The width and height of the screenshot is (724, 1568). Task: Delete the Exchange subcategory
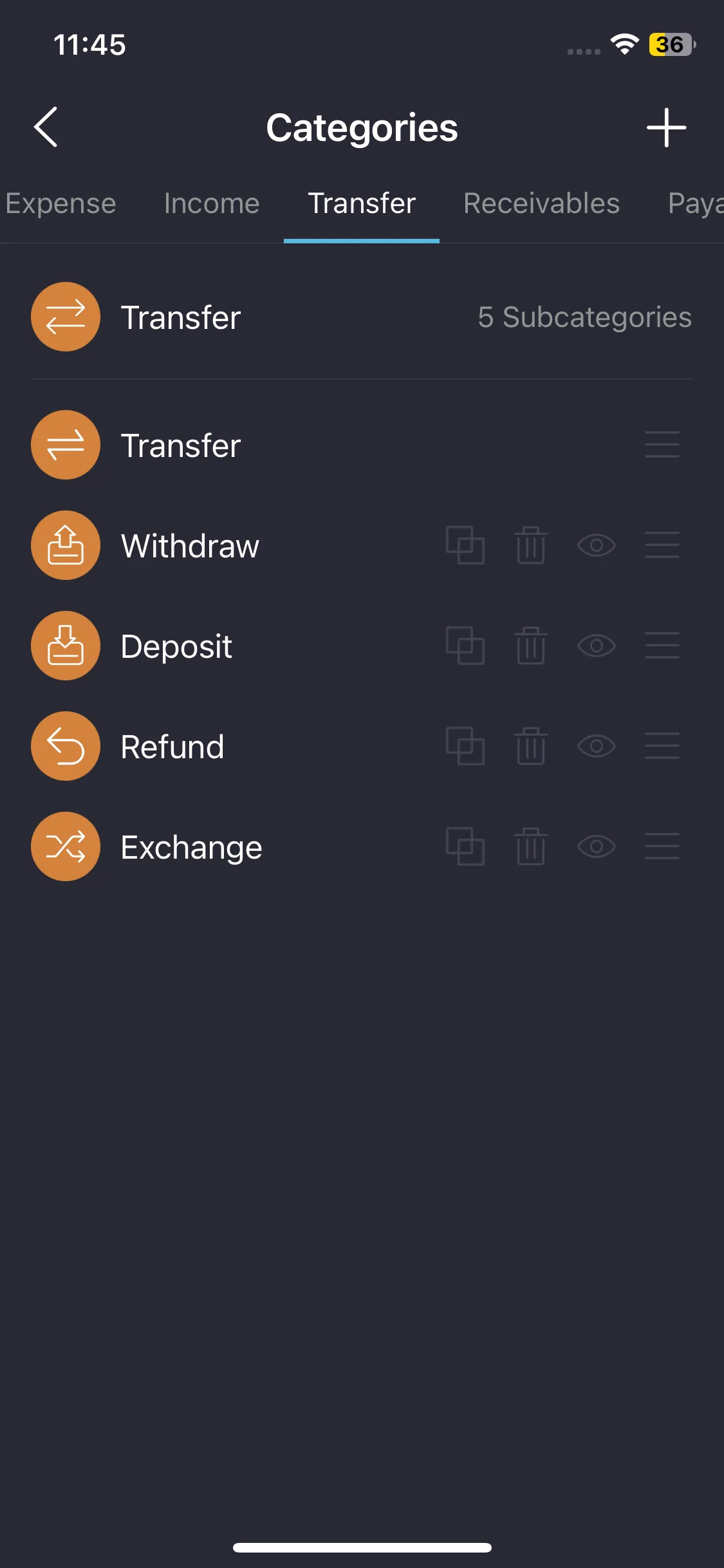[531, 847]
